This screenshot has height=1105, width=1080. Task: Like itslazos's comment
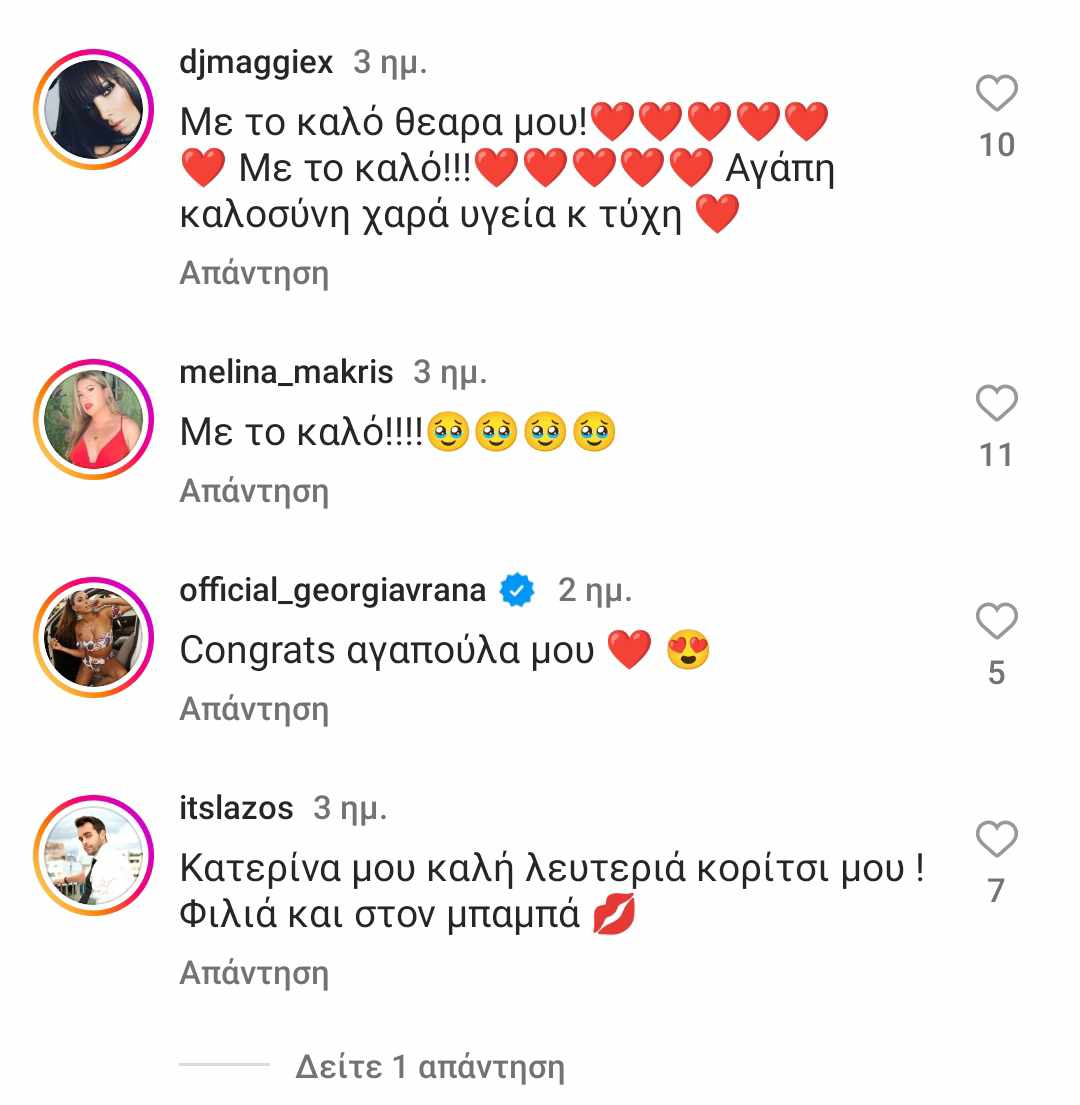click(996, 840)
